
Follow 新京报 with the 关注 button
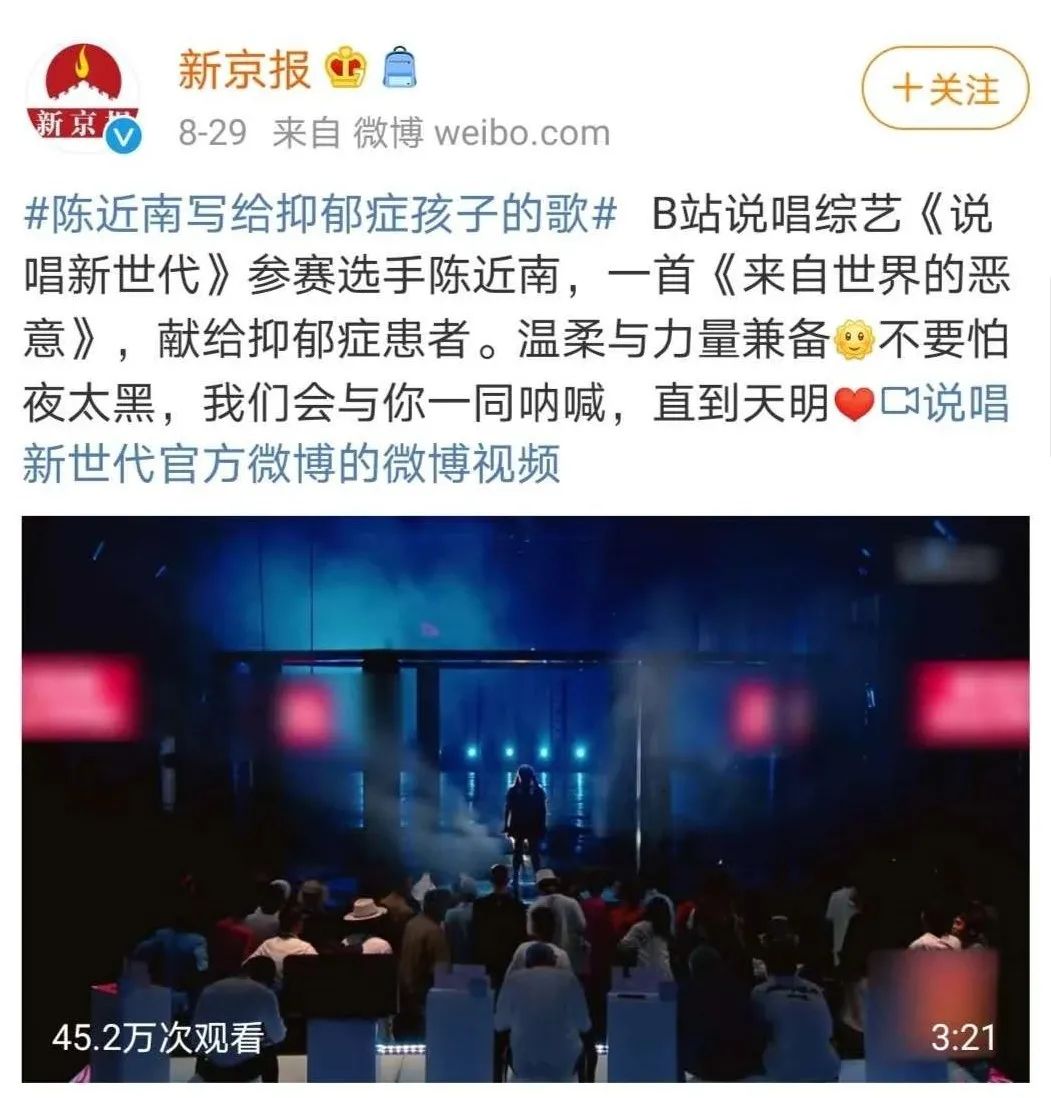945,89
